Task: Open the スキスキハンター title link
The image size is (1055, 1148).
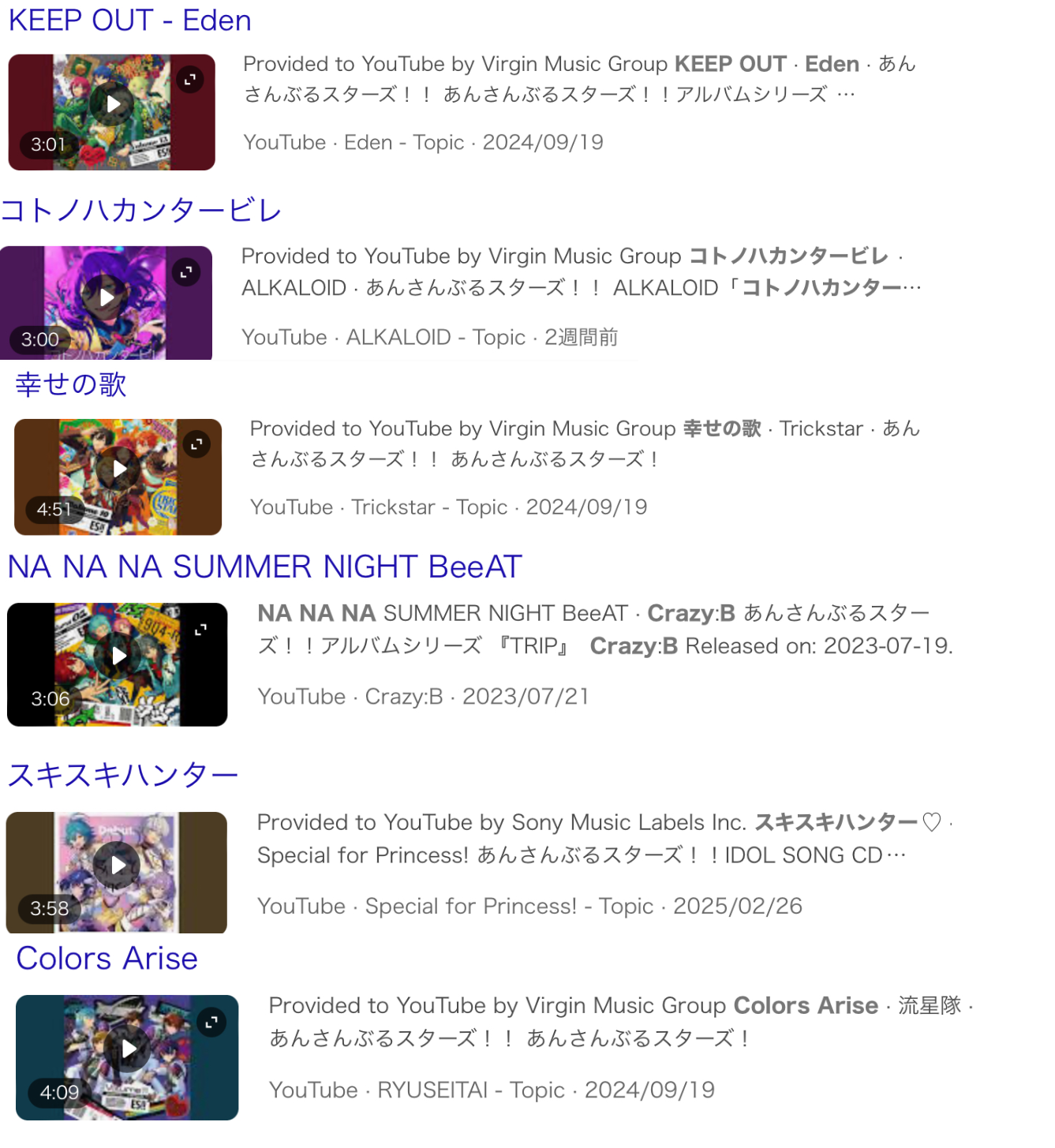Action: [122, 775]
